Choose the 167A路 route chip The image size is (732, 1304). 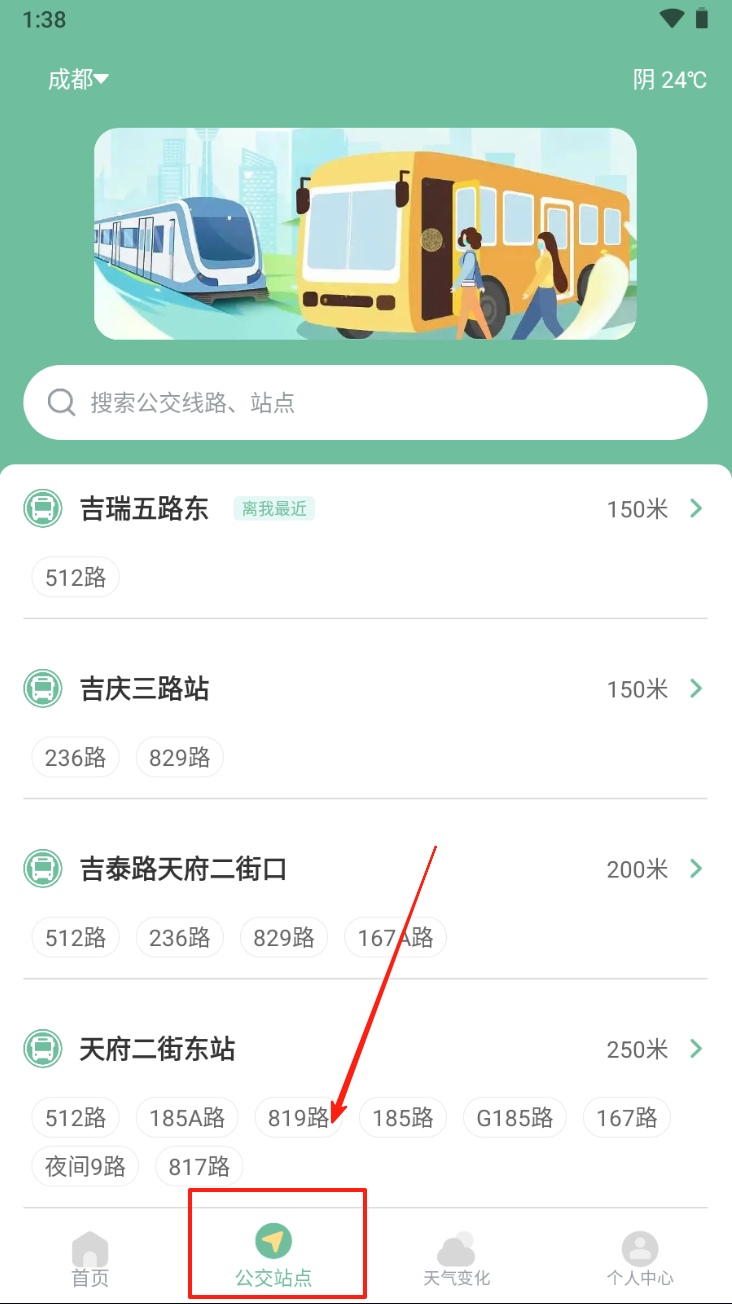coord(395,938)
